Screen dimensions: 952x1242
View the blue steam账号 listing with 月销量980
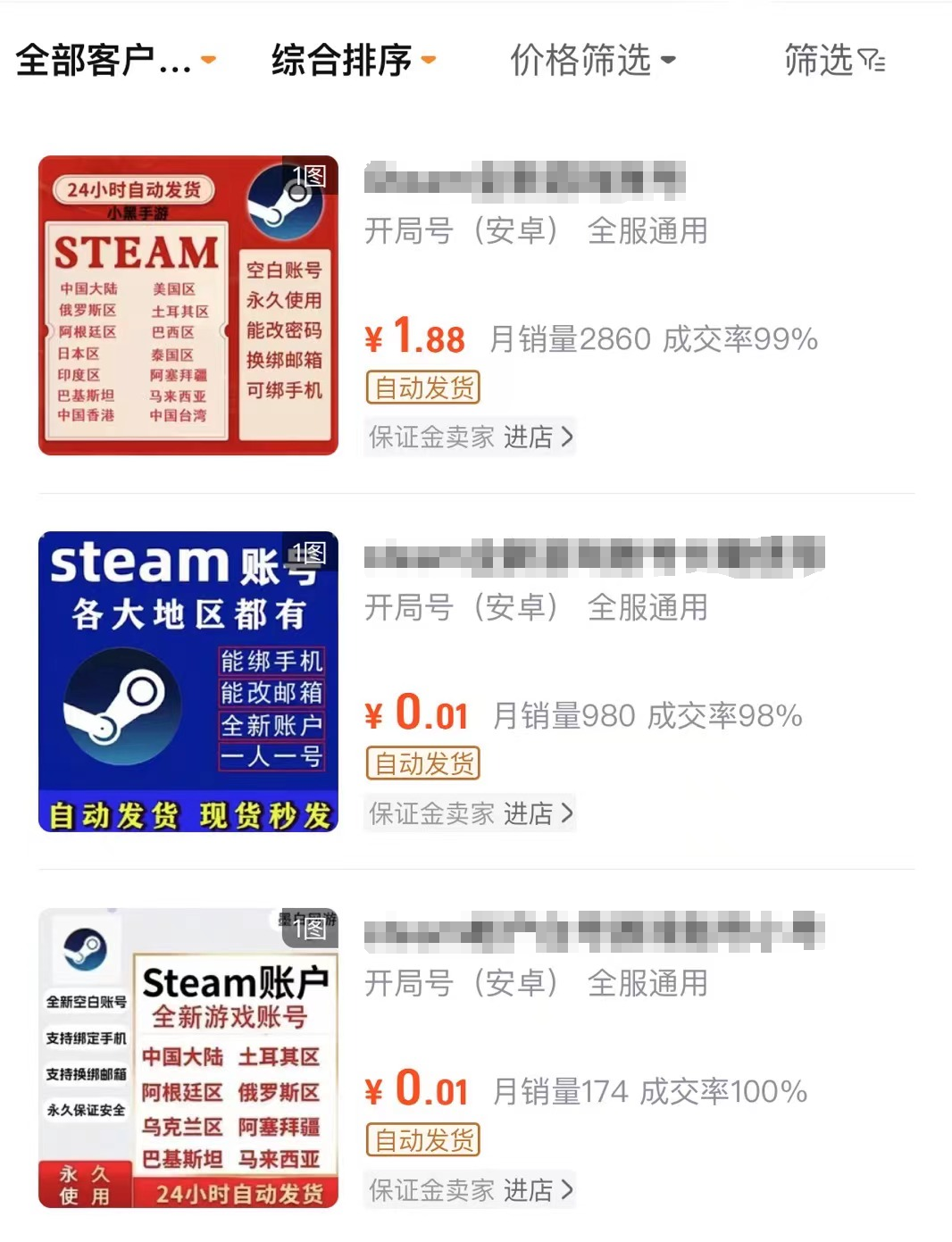click(x=188, y=681)
